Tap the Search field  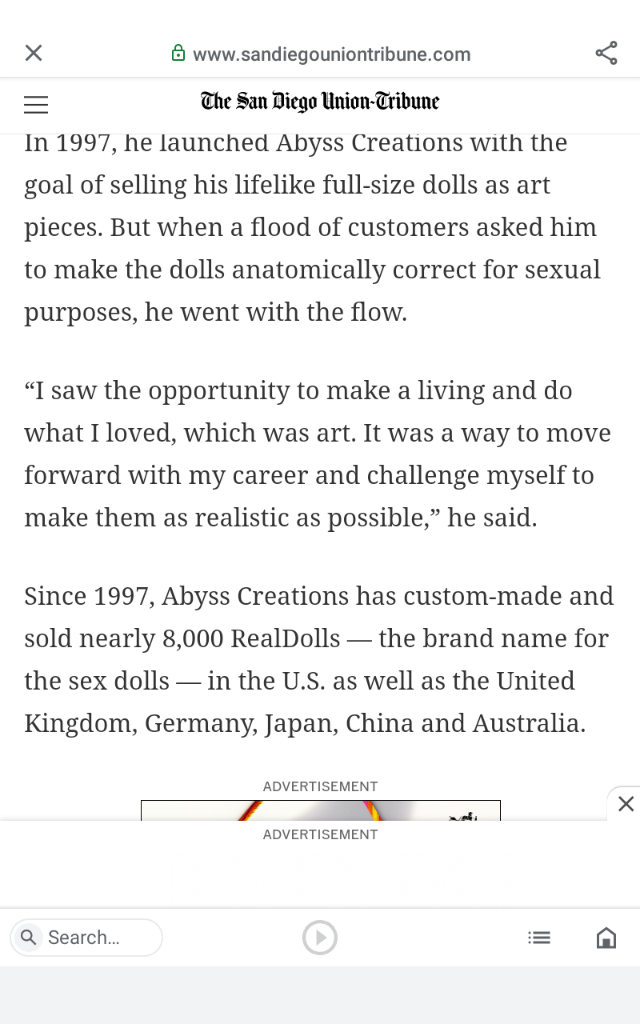86,937
